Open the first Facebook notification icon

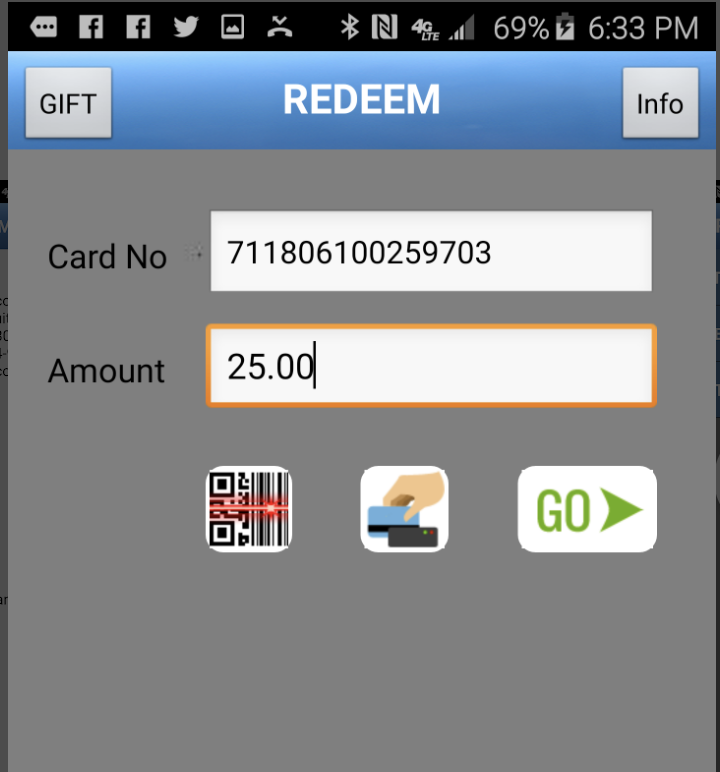91,27
